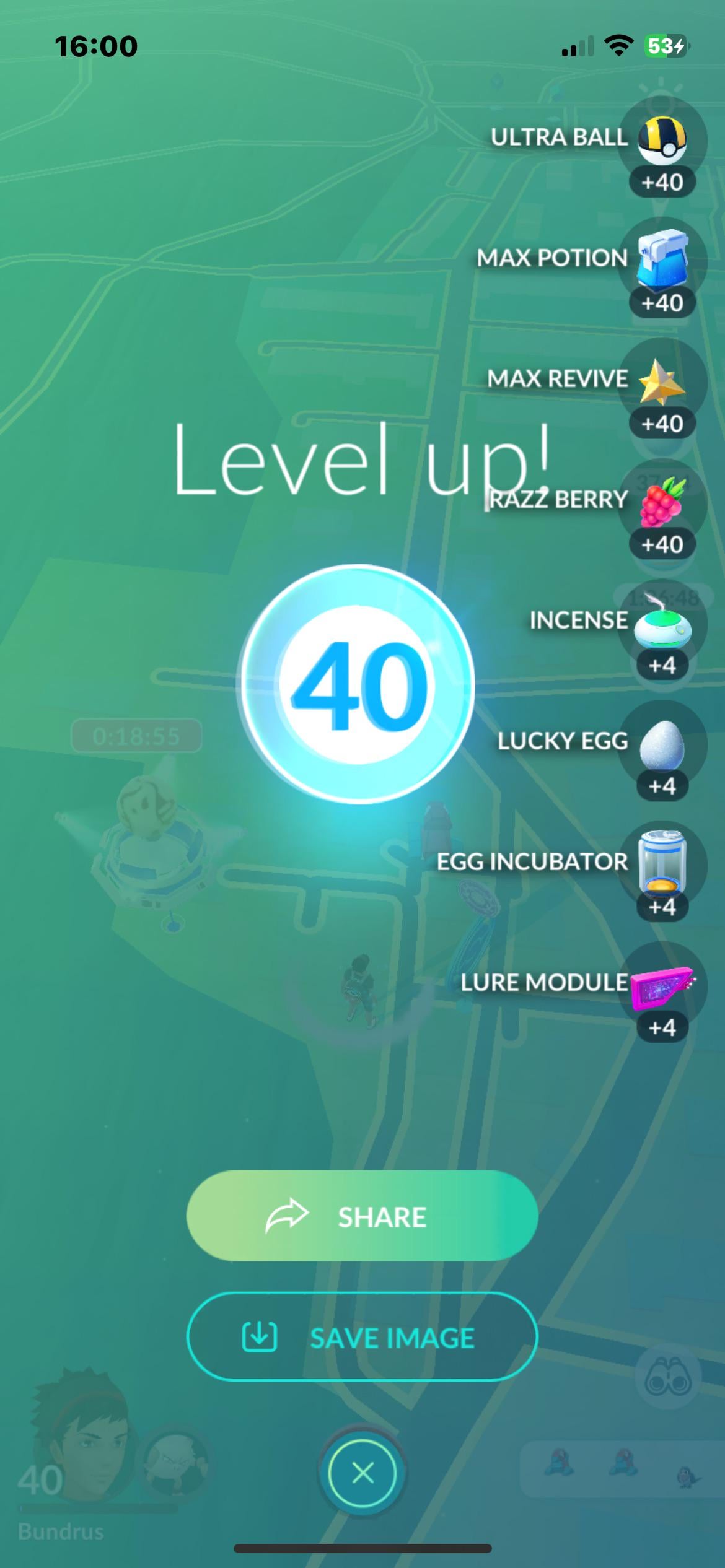Save the level up image
This screenshot has height=1568, width=725.
[x=362, y=1338]
